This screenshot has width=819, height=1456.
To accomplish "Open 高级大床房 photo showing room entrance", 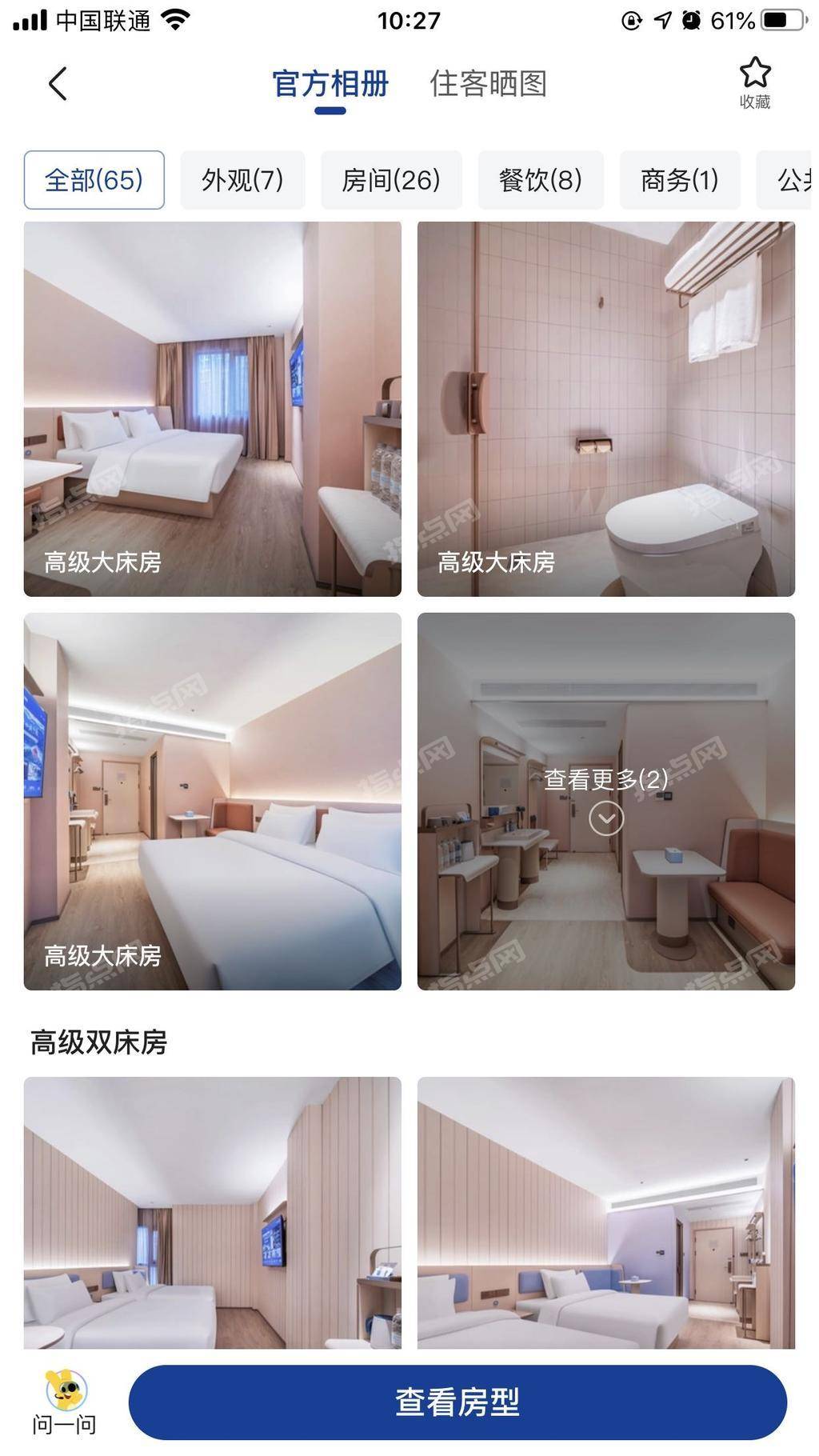I will pos(212,801).
